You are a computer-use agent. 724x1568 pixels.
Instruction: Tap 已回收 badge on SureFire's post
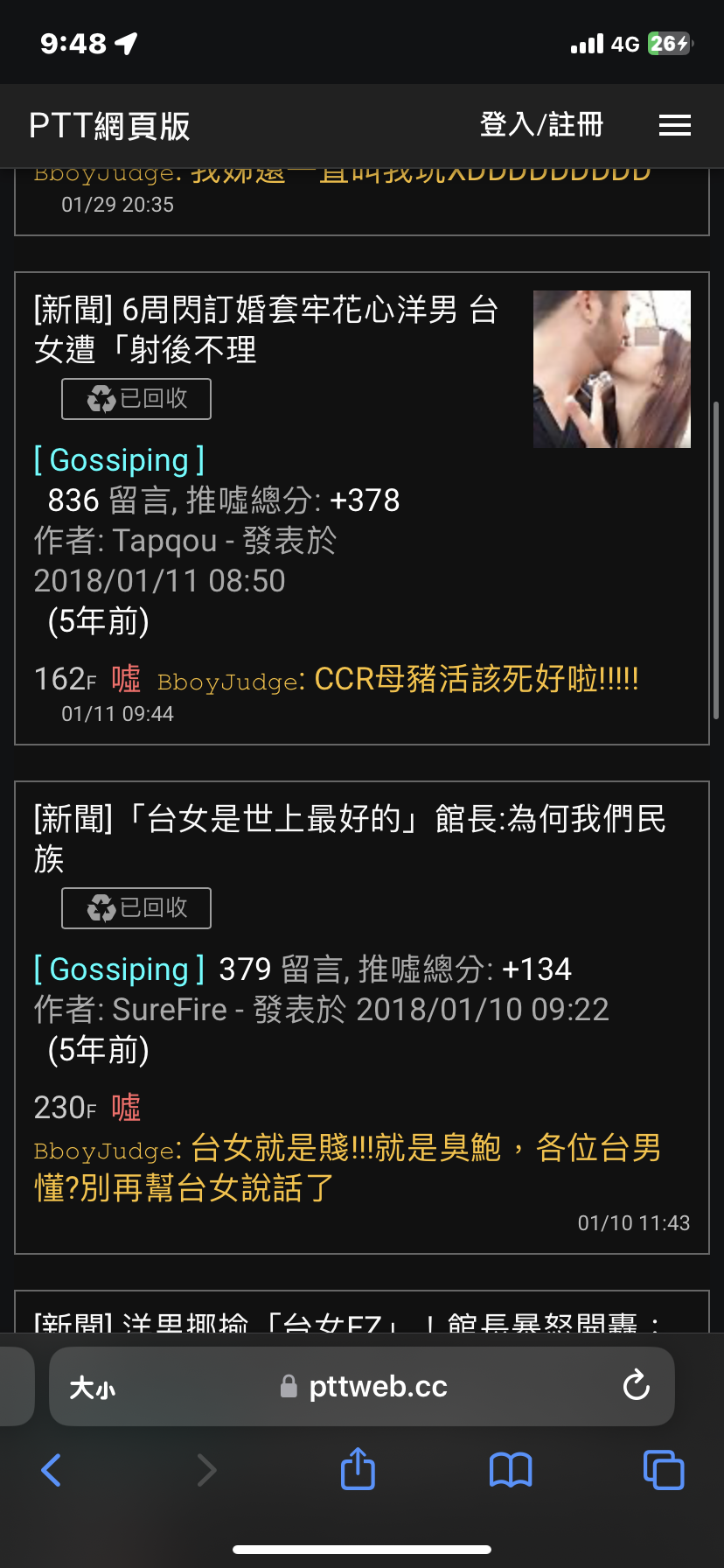click(136, 908)
